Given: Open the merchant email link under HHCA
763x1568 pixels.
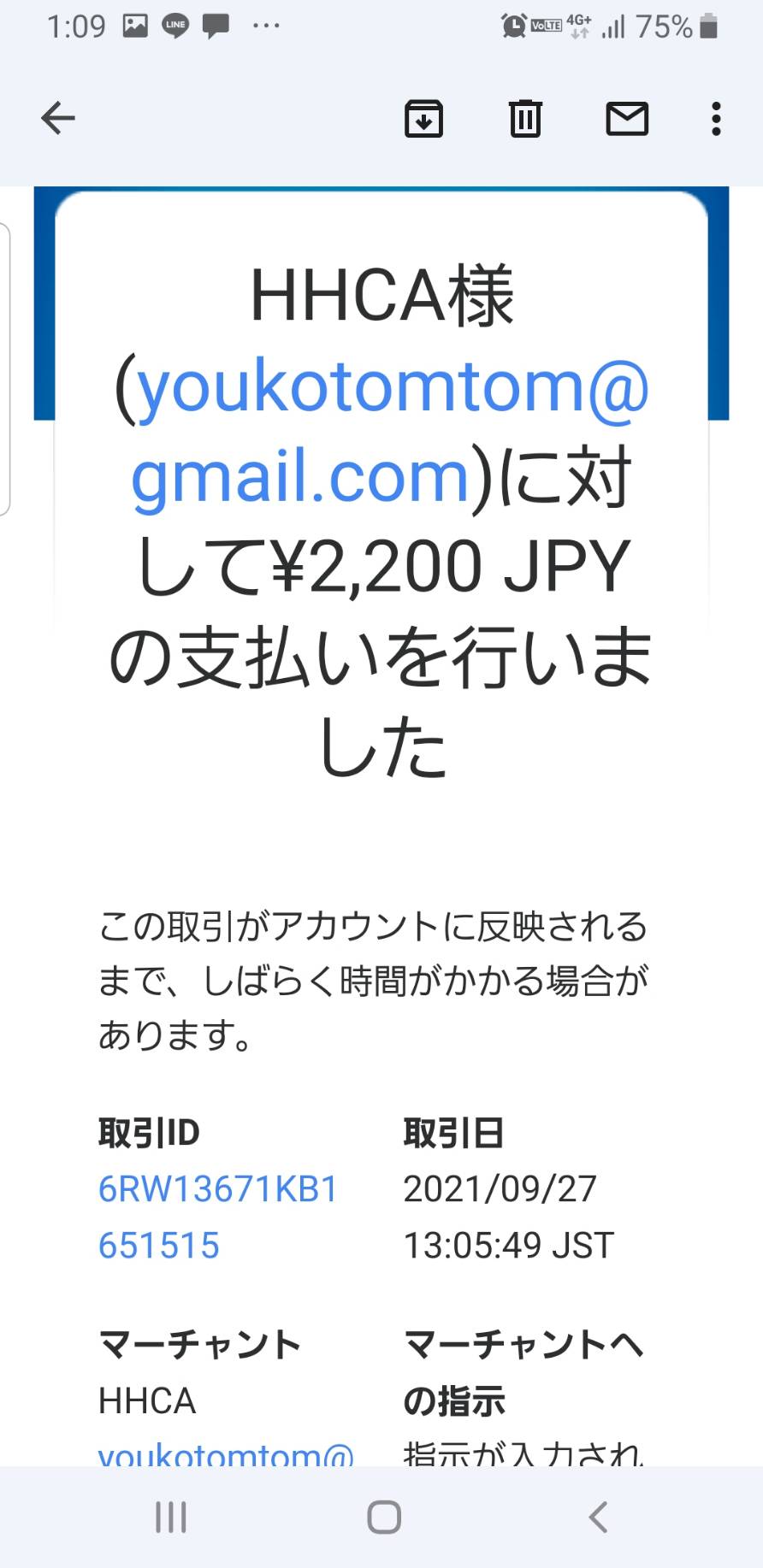Looking at the screenshot, I should pyautogui.click(x=226, y=1453).
